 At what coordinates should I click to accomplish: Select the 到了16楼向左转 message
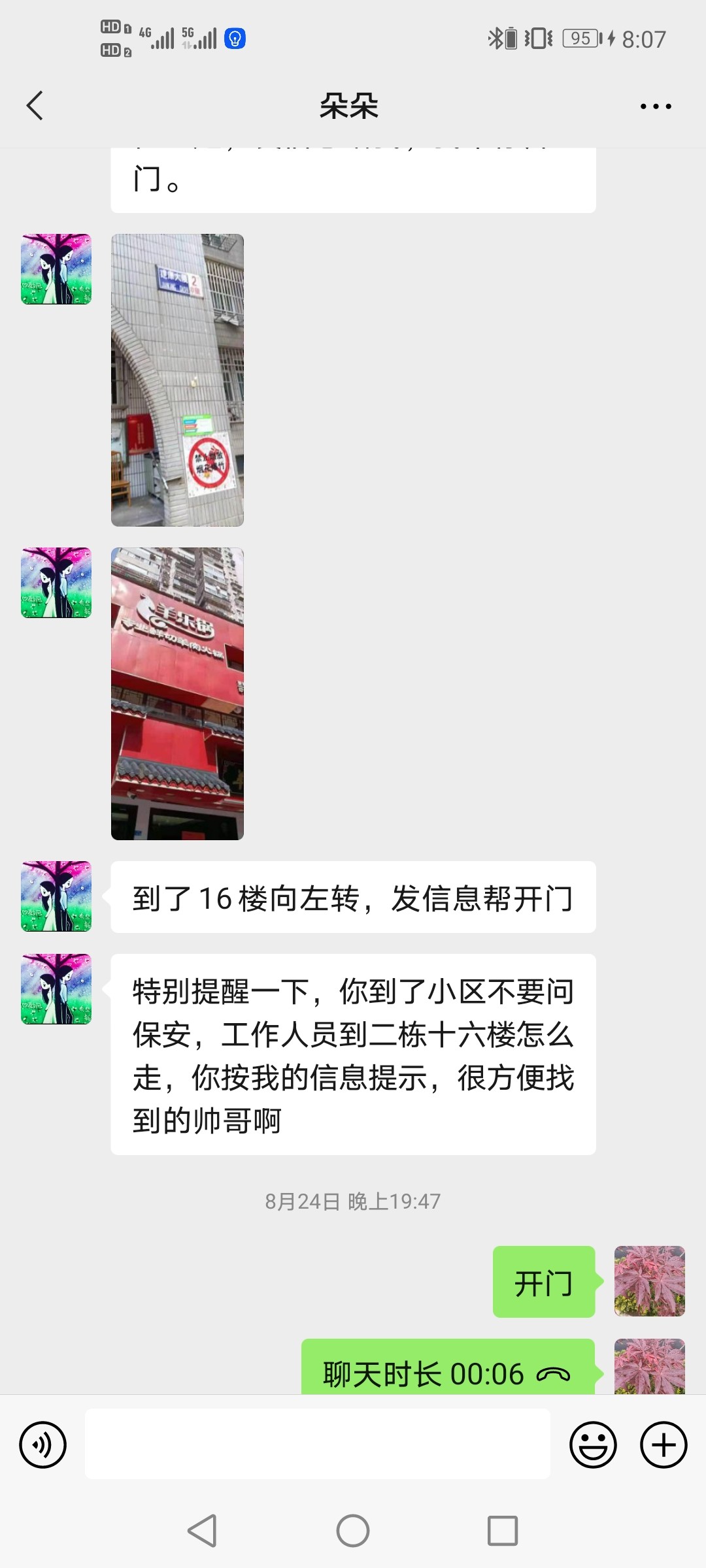click(x=353, y=898)
